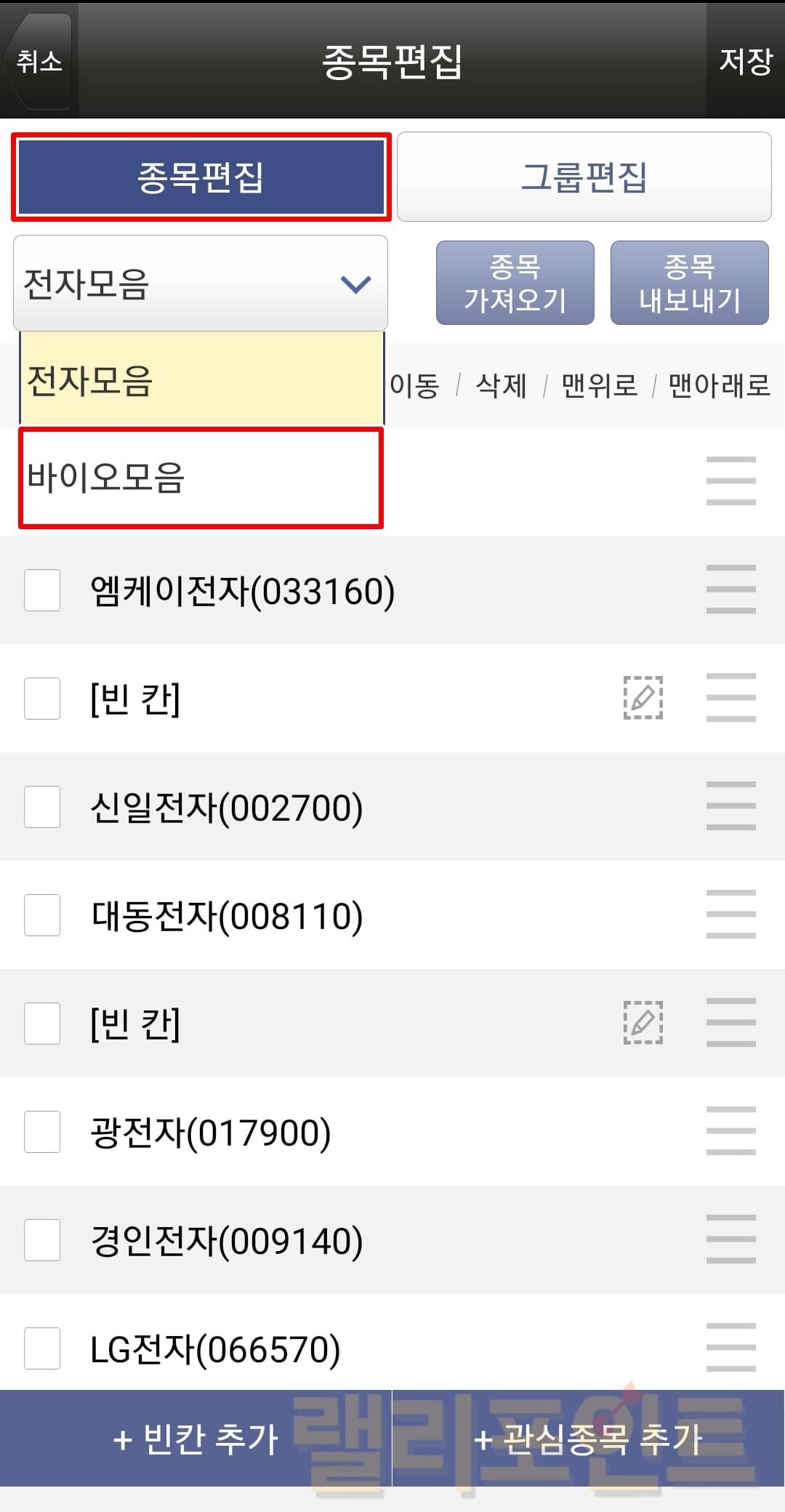Edit the blank row below 엠케이전자
The width and height of the screenshot is (785, 1512).
(x=643, y=698)
